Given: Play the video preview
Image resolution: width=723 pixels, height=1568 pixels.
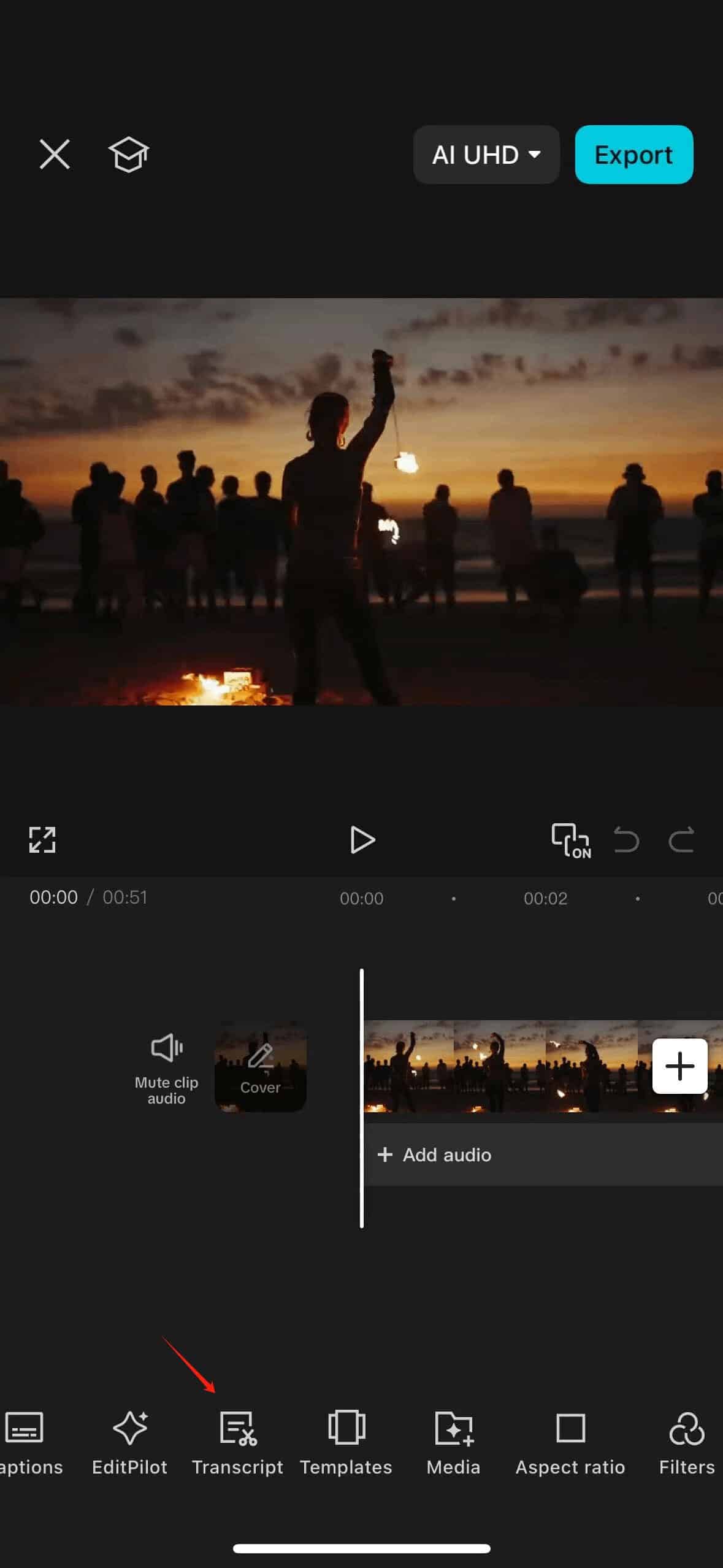Looking at the screenshot, I should point(362,840).
